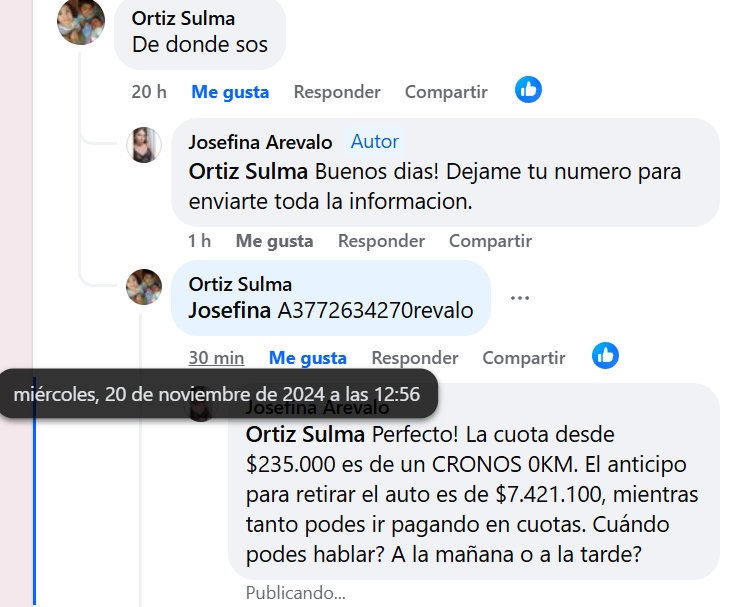This screenshot has width=741, height=607.
Task: Remove like from the phone number reply
Action: [x=307, y=358]
